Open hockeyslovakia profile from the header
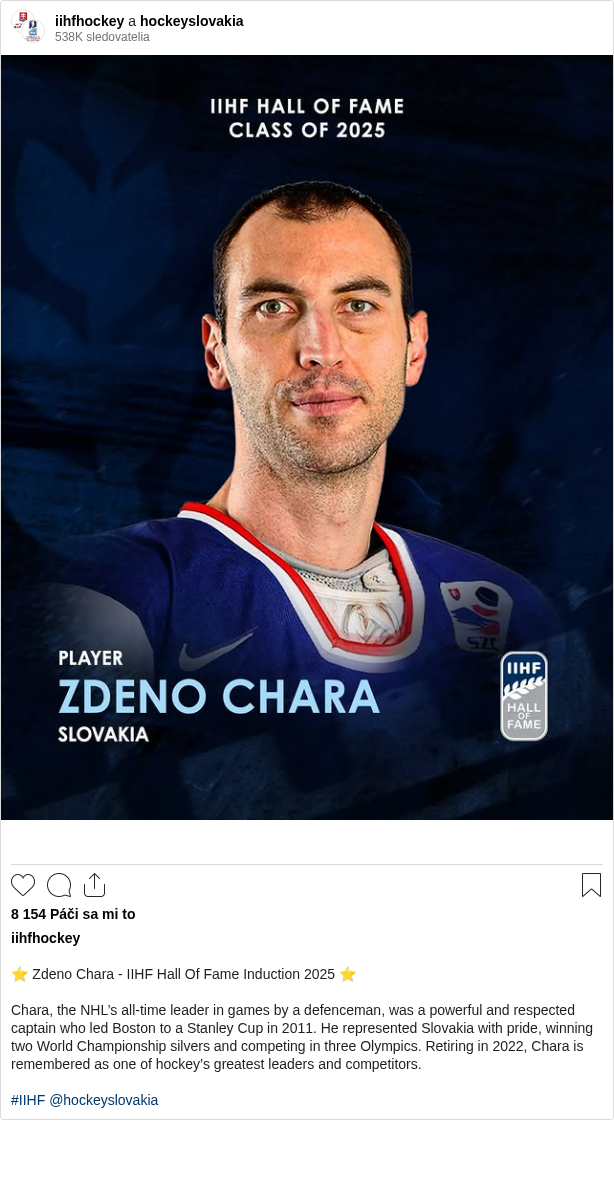Screen dimensions: 614x1189 (191, 21)
